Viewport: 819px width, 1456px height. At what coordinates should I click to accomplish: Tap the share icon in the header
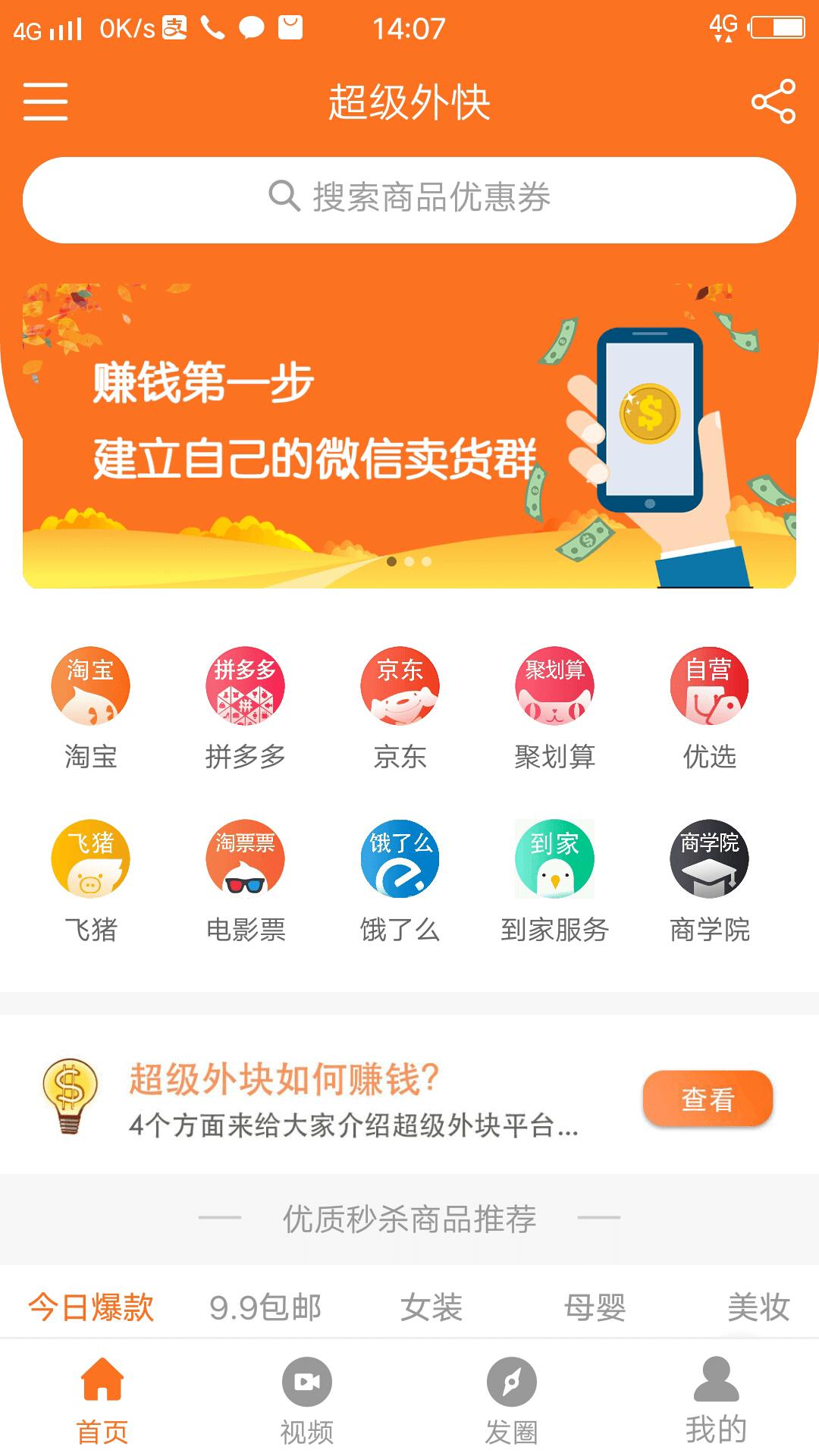click(x=773, y=101)
